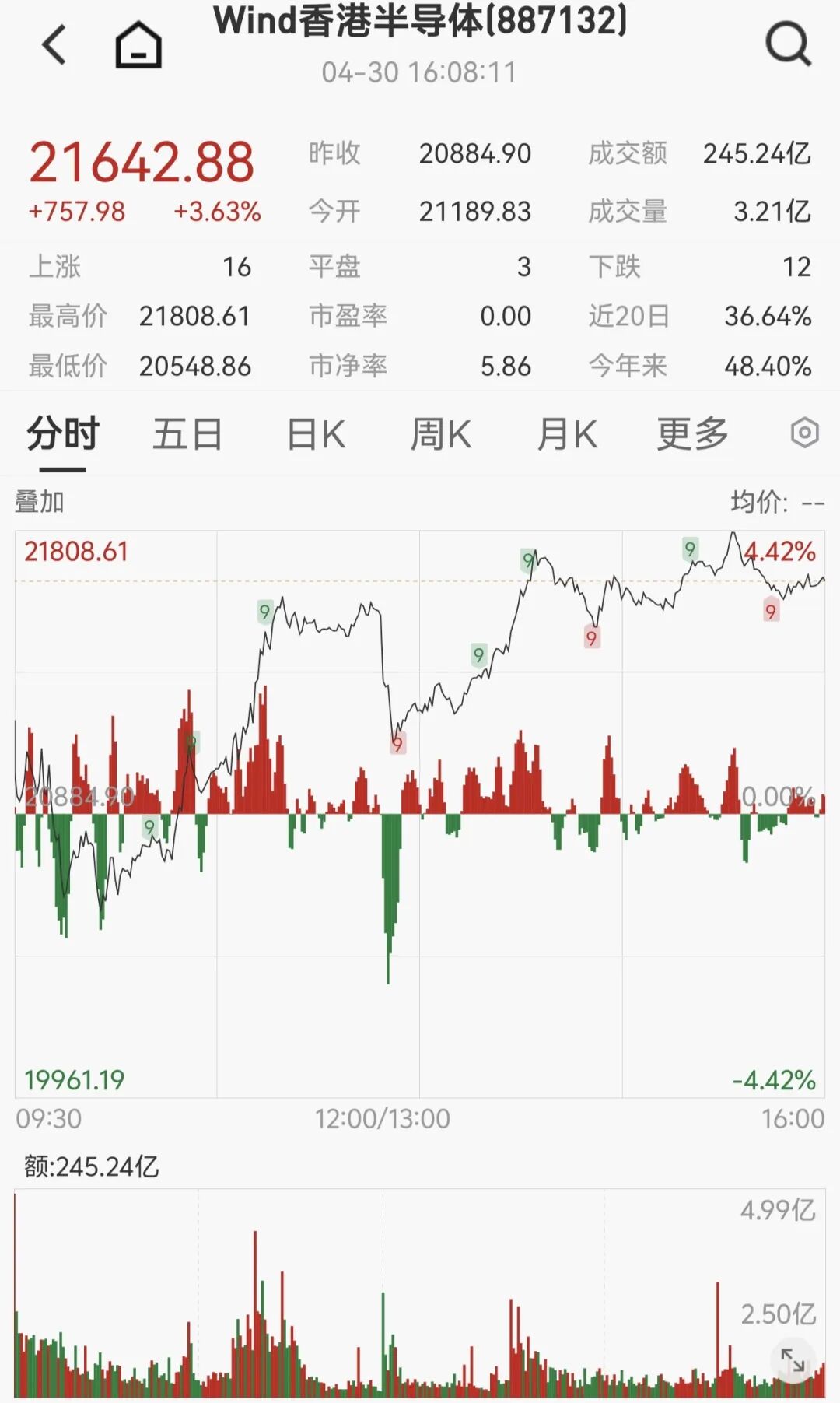Open the search magnifier icon
The width and height of the screenshot is (840, 1403).
point(788,44)
